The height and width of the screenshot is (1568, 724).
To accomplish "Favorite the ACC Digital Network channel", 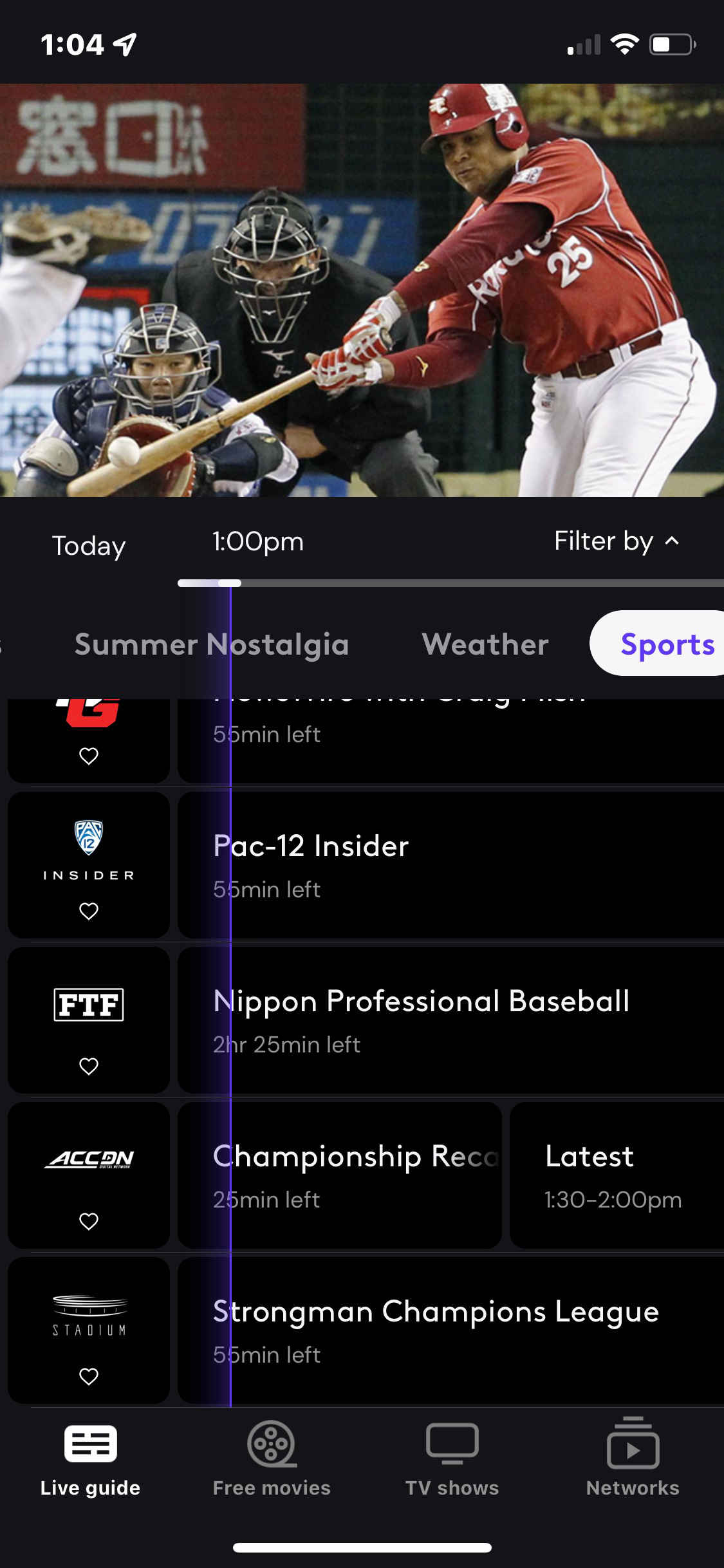I will click(x=89, y=1221).
